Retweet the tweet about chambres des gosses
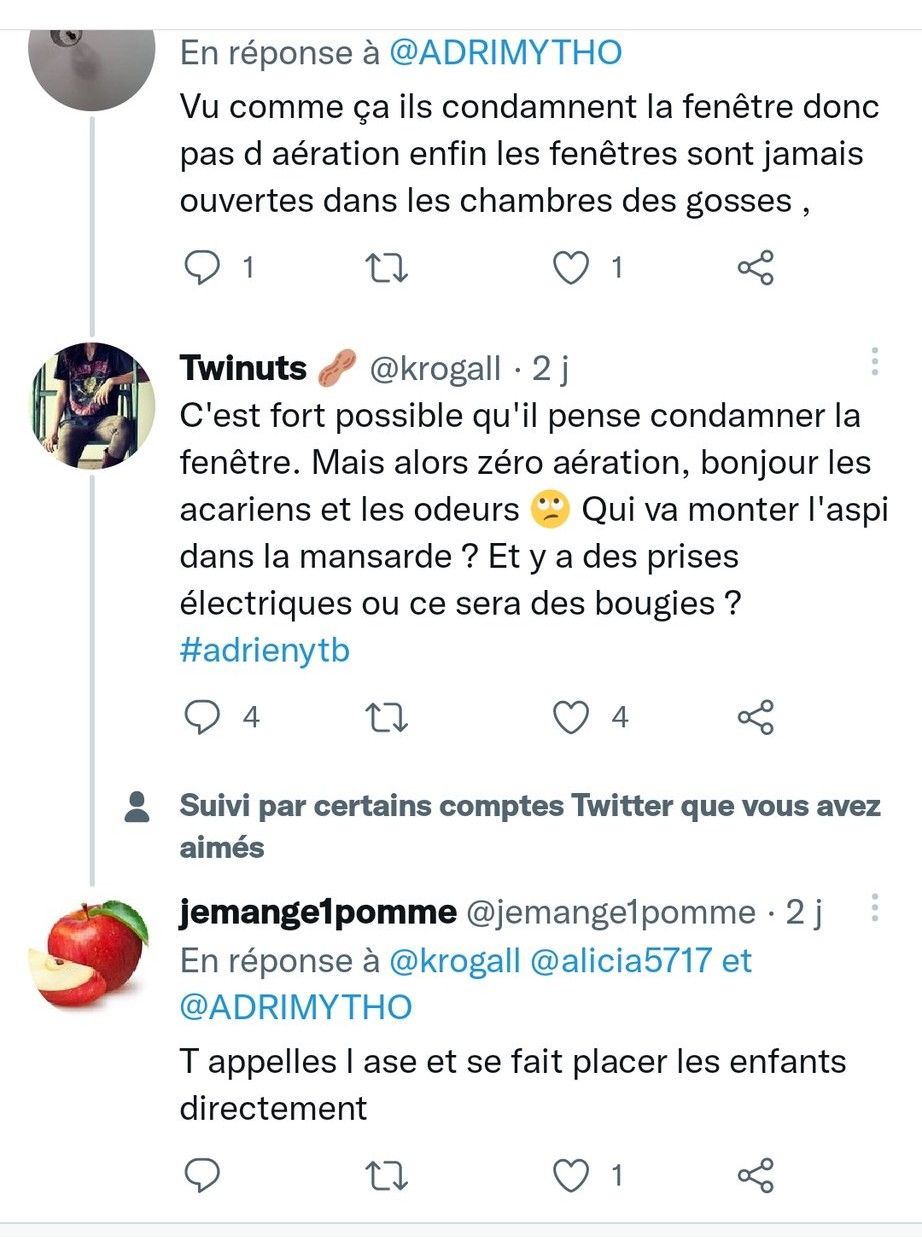 click(x=387, y=267)
